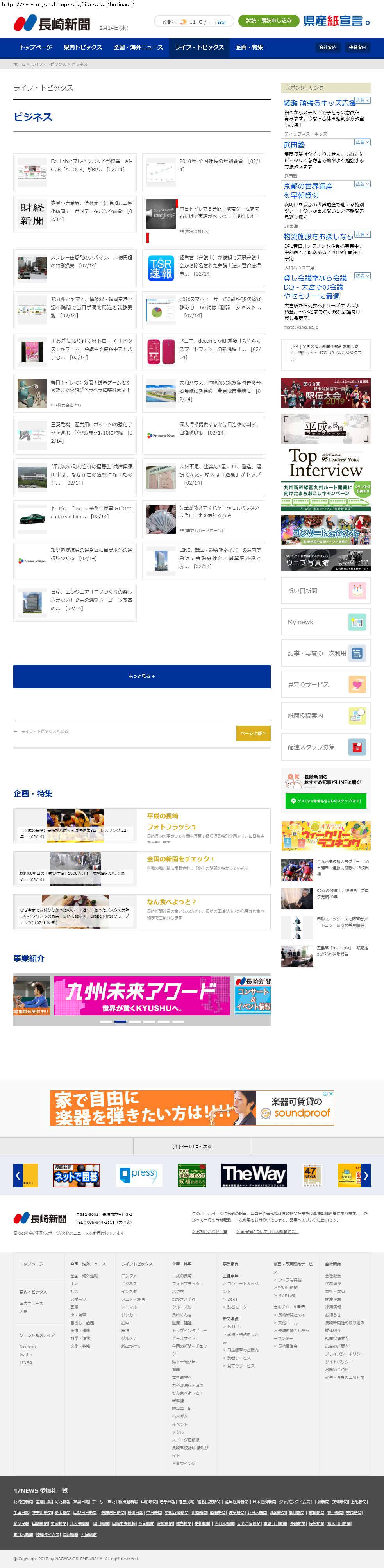Open the 平成の長崎 フォトフラッシュ feature
Screen dimensions: 384x1568
click(171, 821)
